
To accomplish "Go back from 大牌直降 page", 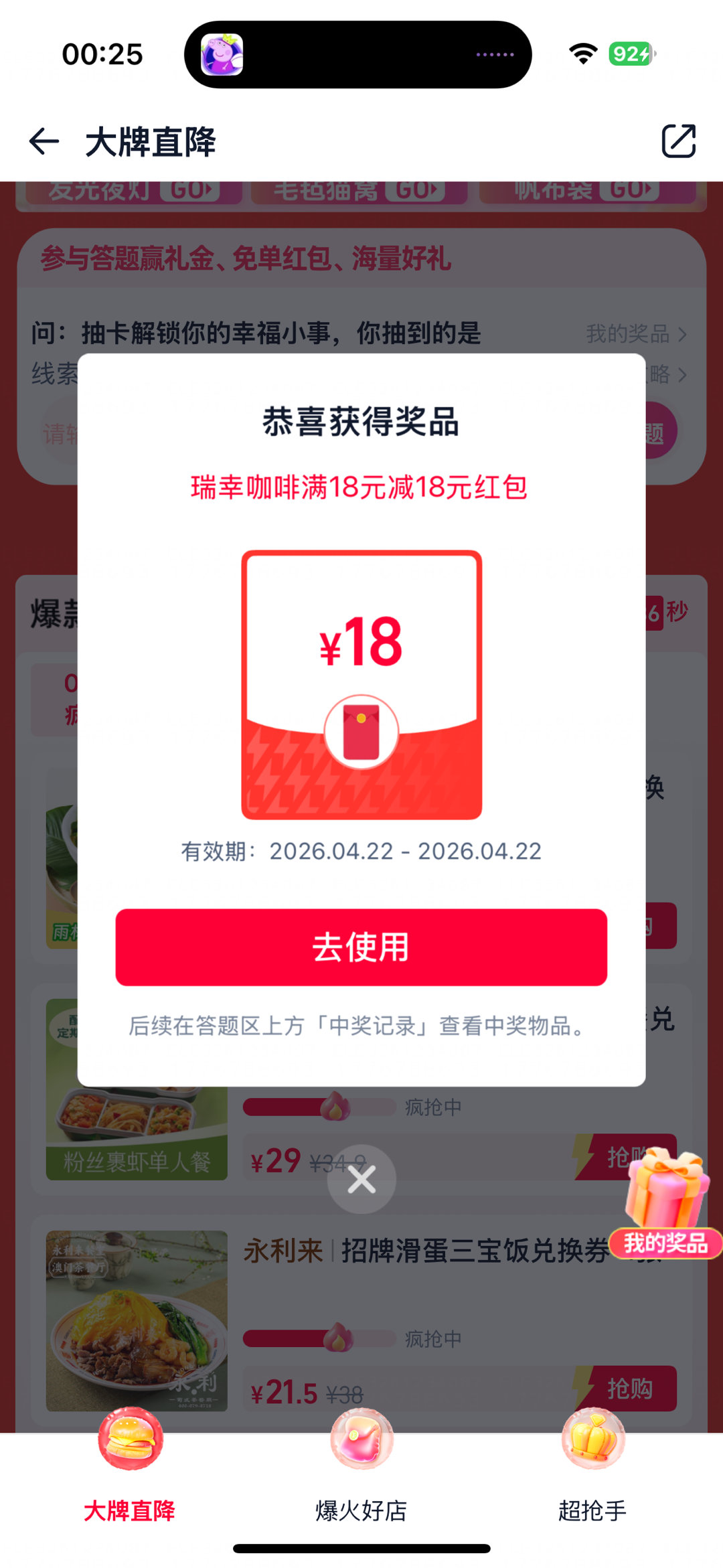I will (x=44, y=141).
